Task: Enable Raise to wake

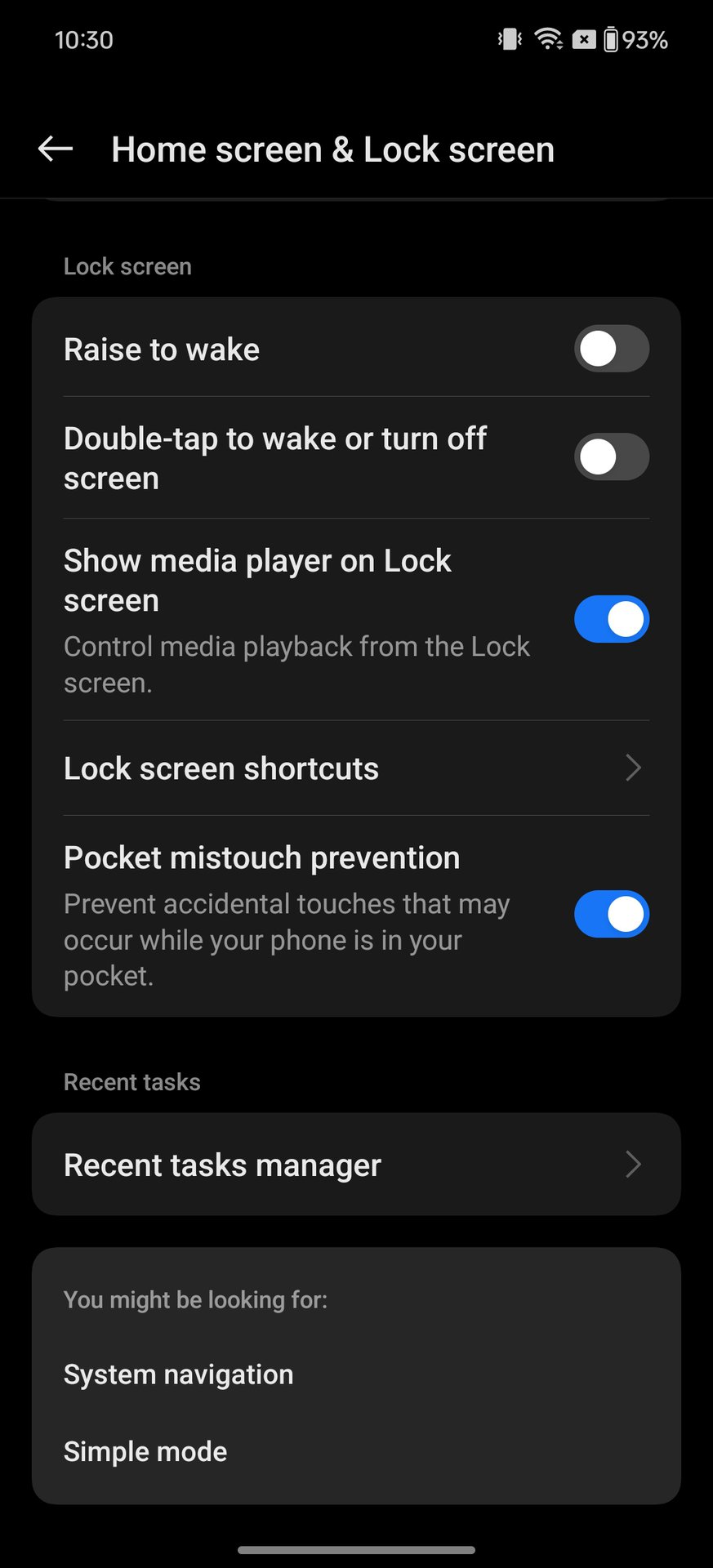Action: [x=611, y=350]
